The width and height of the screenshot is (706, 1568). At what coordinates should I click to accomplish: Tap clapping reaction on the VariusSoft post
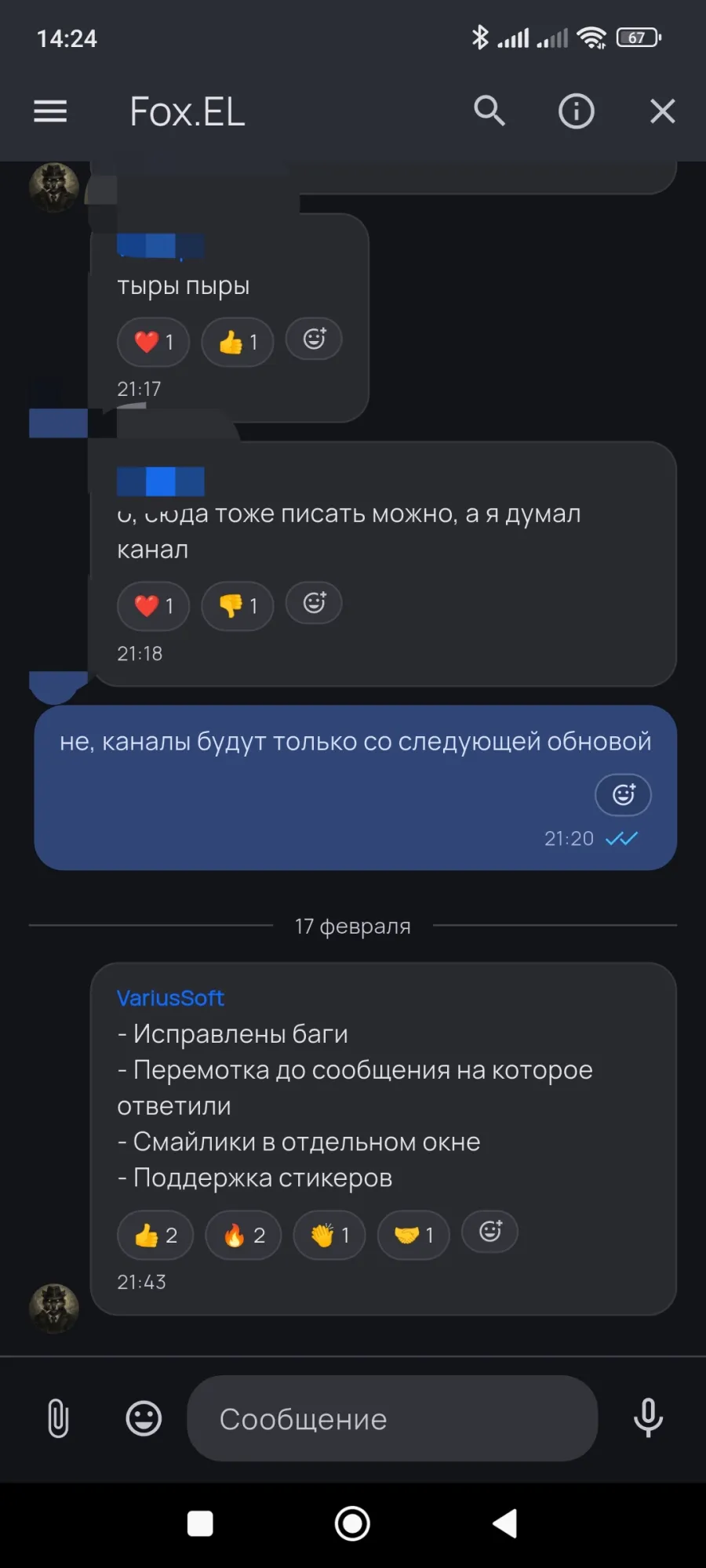tap(329, 1236)
